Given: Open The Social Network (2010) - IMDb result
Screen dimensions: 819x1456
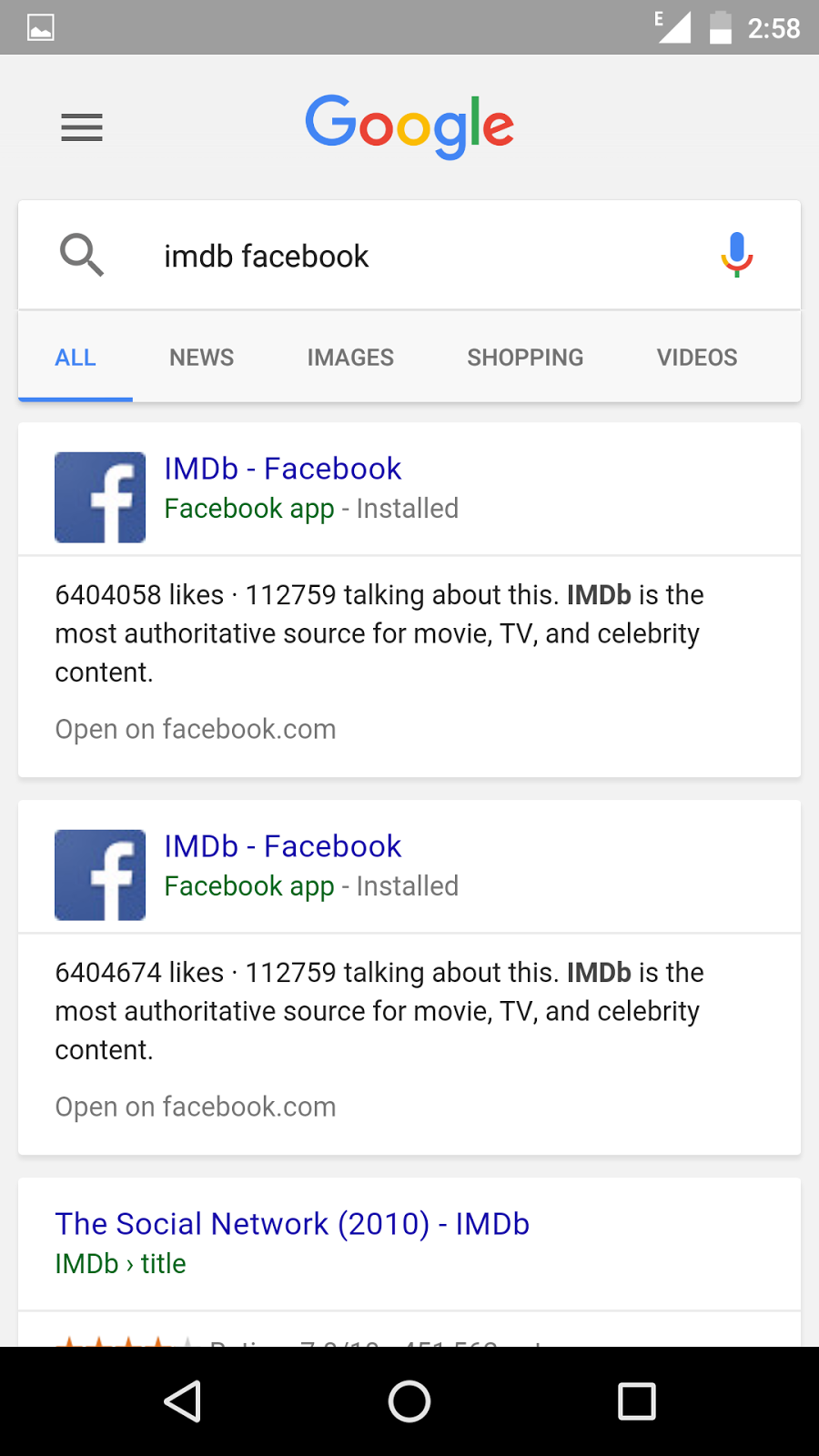Looking at the screenshot, I should 292,1224.
